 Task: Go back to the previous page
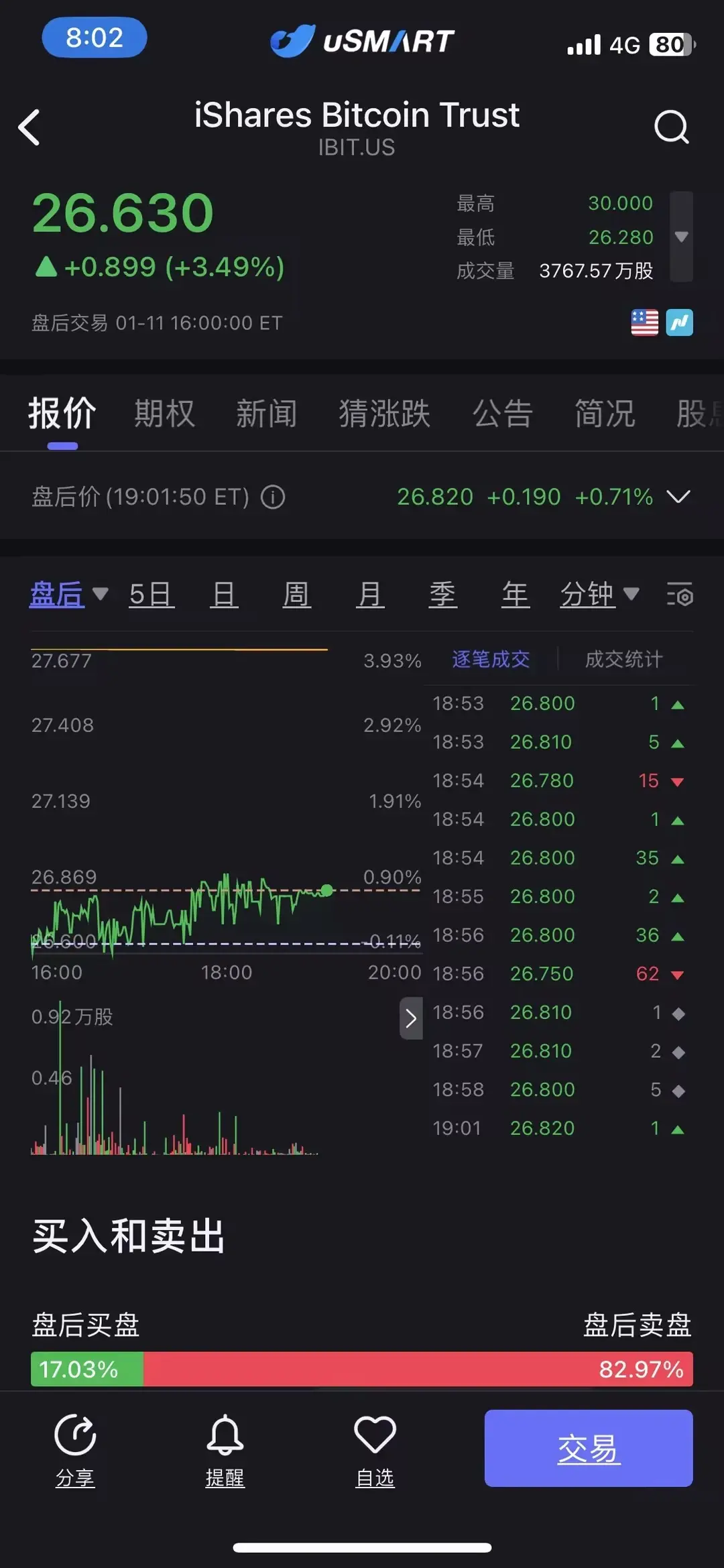29,127
